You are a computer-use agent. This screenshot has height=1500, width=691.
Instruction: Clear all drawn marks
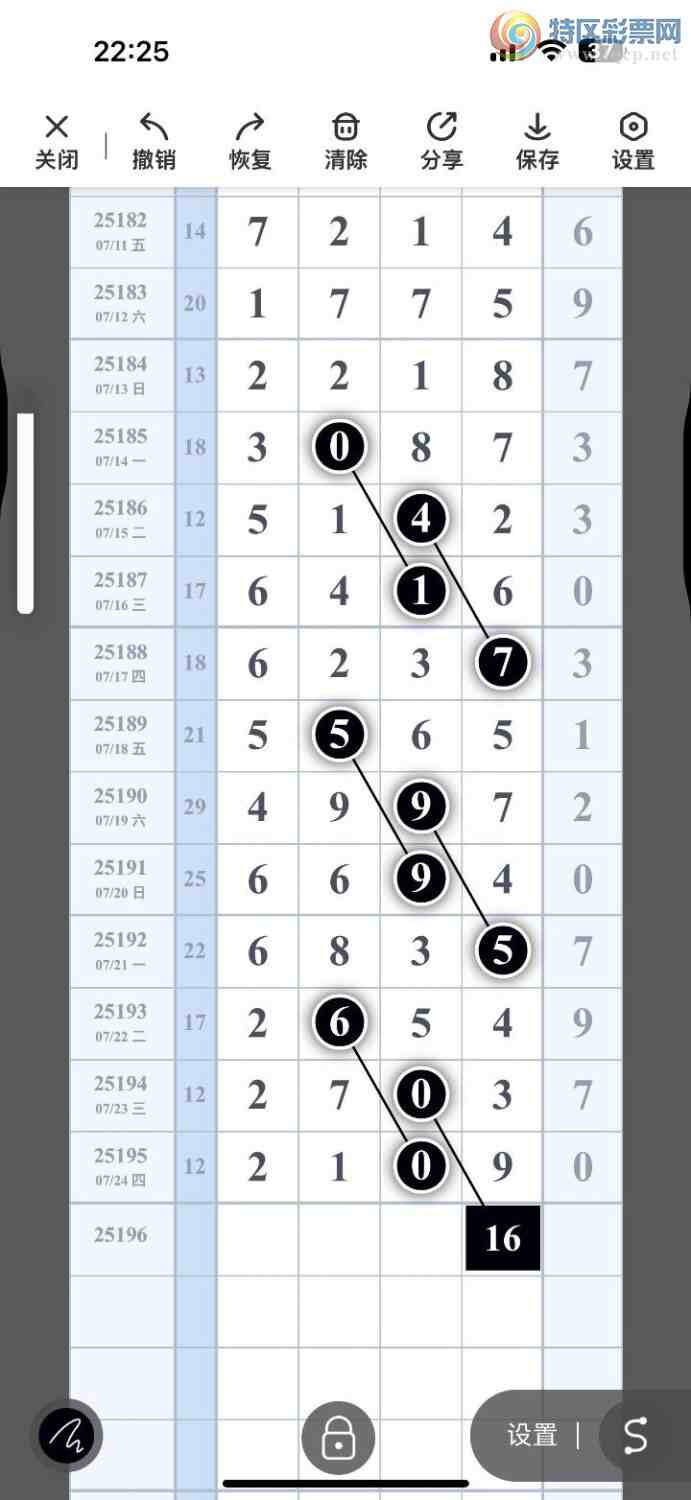point(346,141)
